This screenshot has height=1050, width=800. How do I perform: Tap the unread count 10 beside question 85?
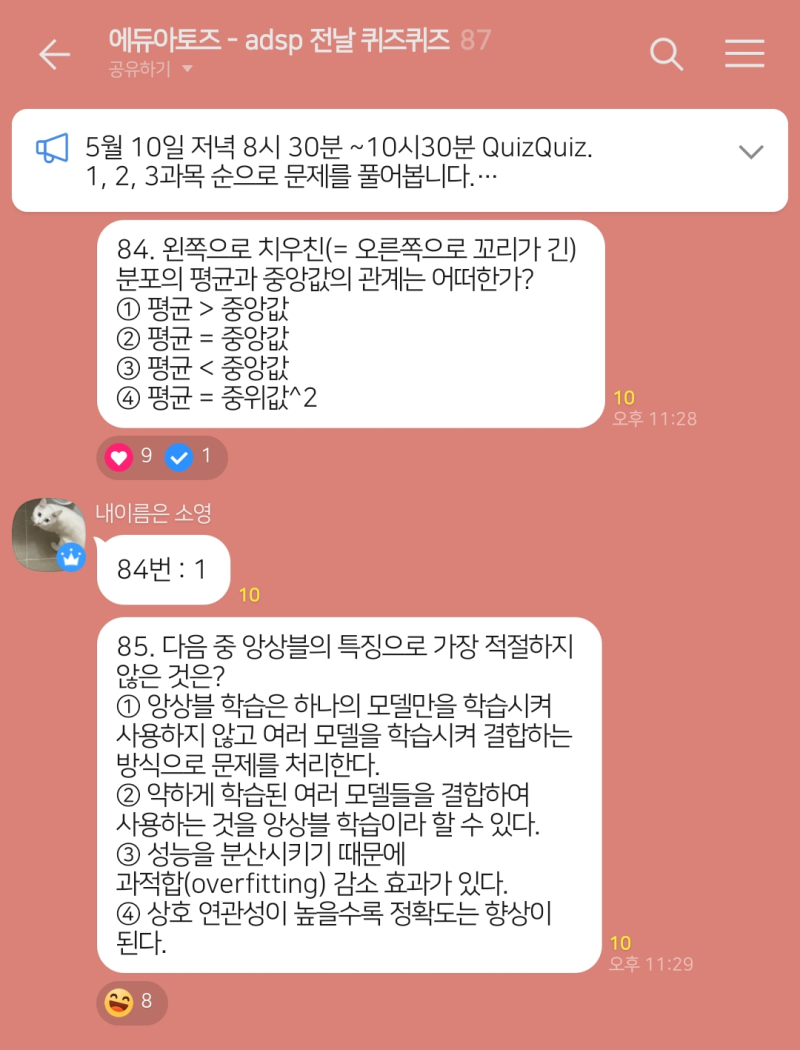(620, 942)
